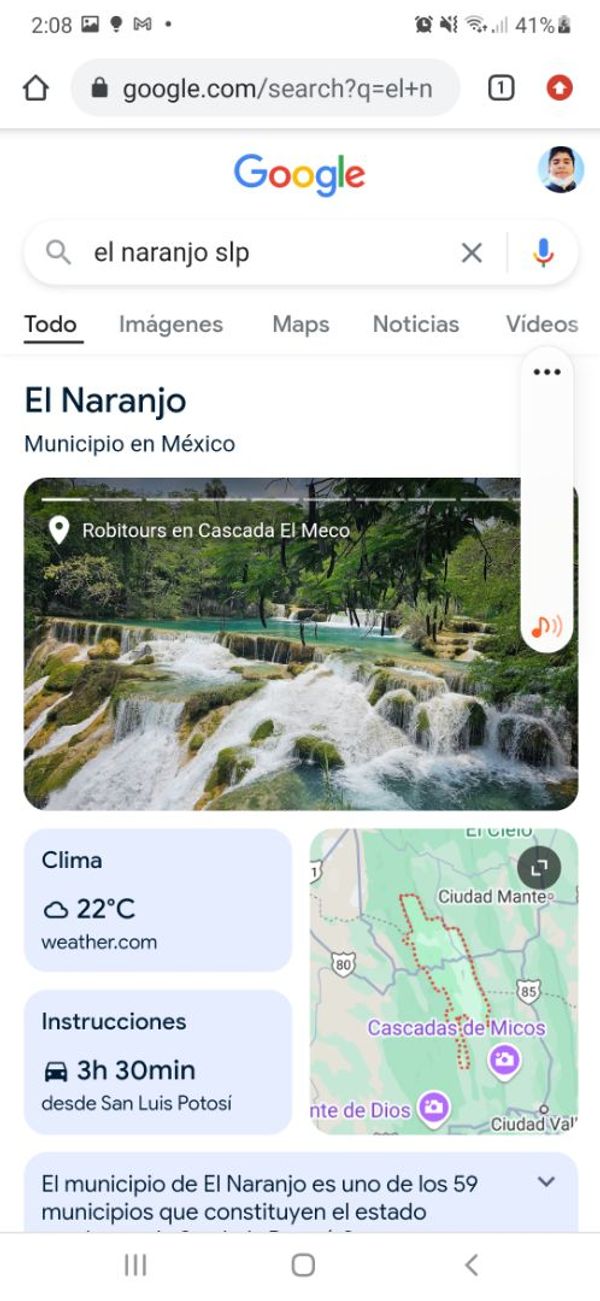Switch to the Imágenes tab
This screenshot has width=600, height=1301.
171,324
